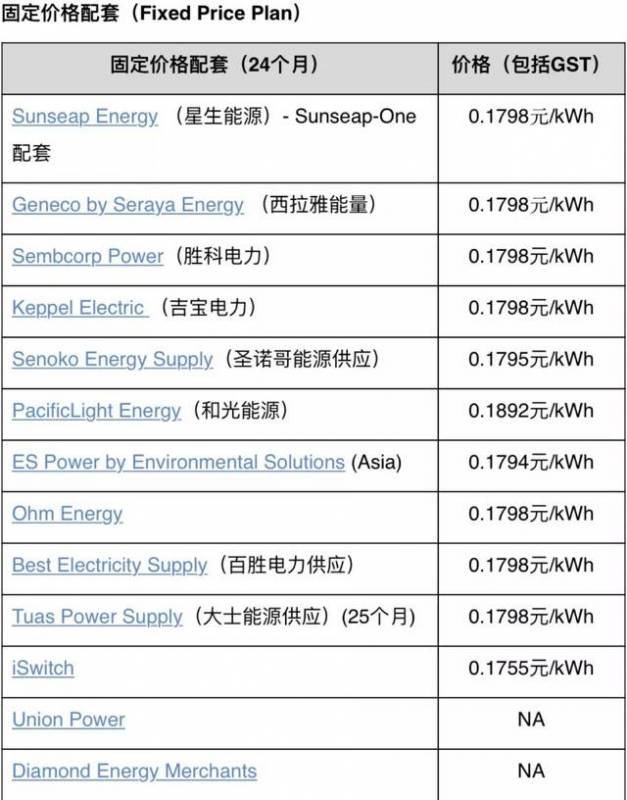Open the PacificLight Energy link
This screenshot has height=800, width=627.
[x=96, y=411]
